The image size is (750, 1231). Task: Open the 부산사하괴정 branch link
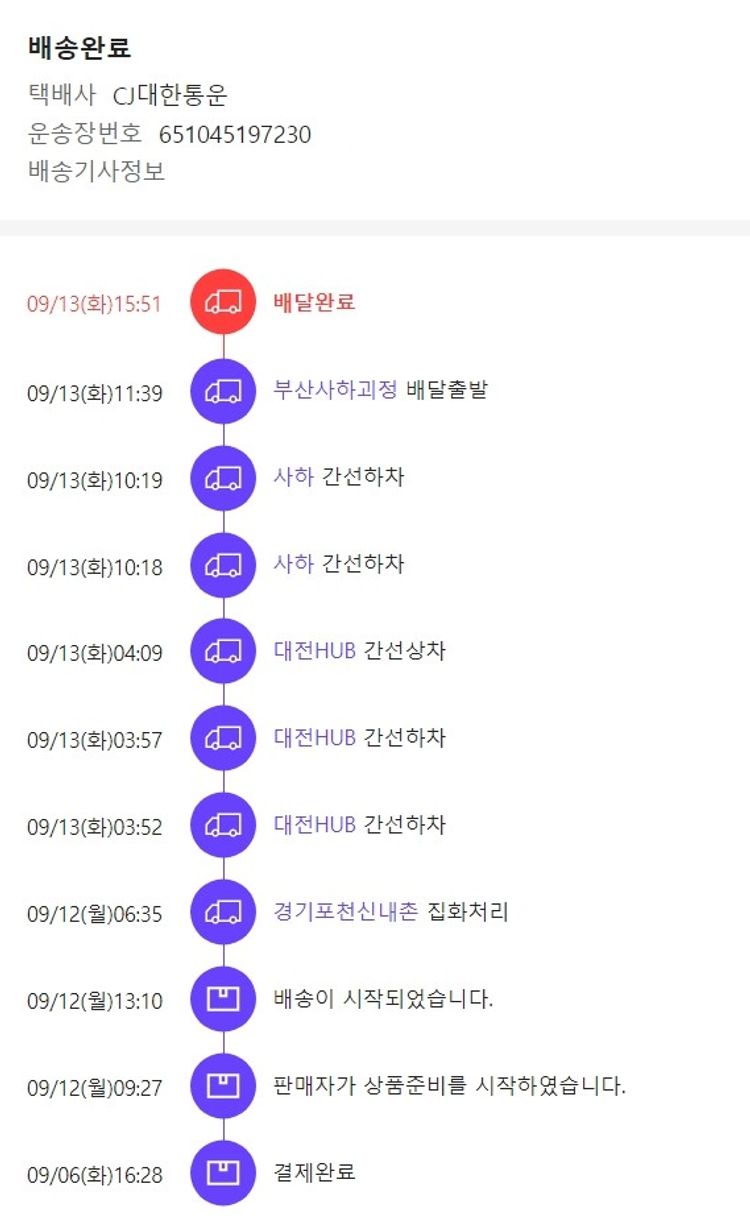click(335, 390)
